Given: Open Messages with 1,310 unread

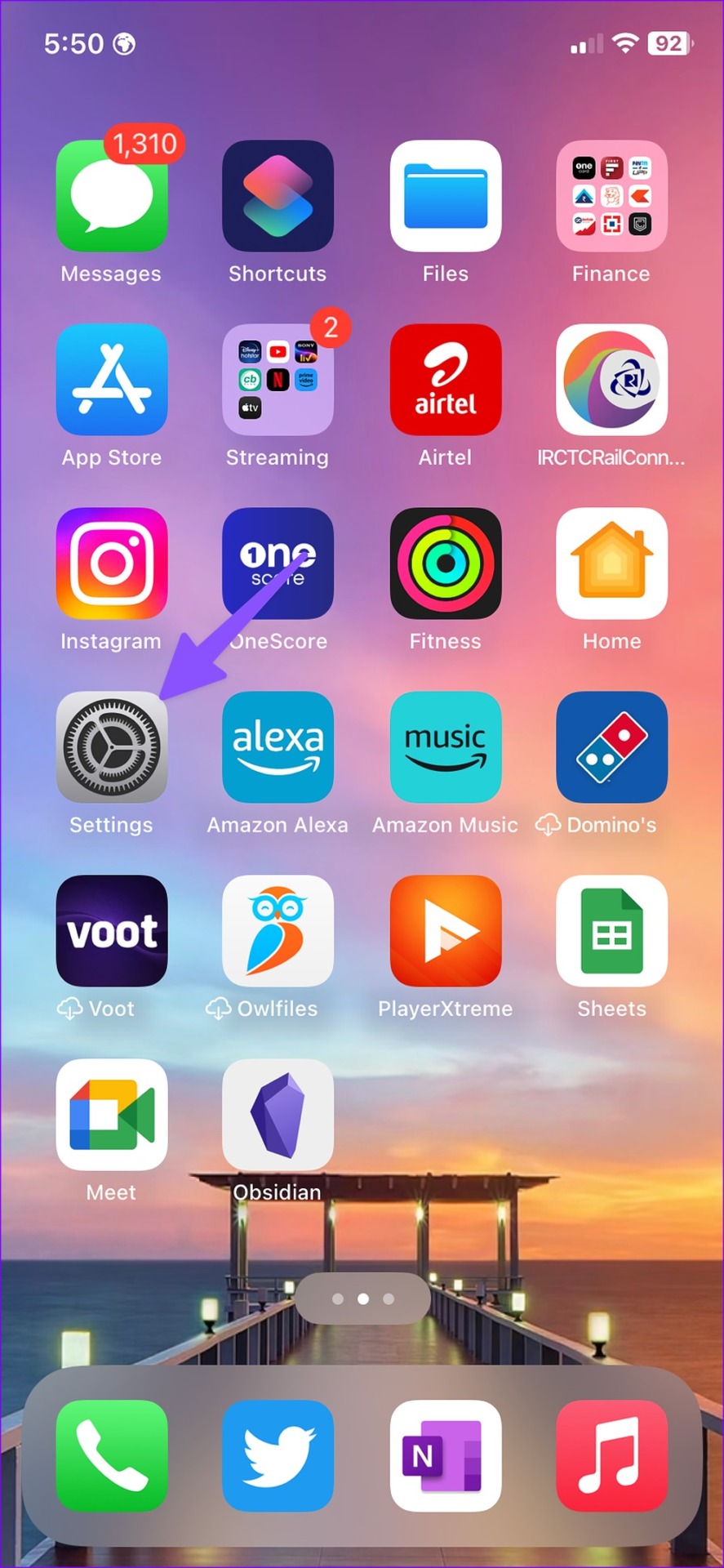Looking at the screenshot, I should click(x=112, y=196).
